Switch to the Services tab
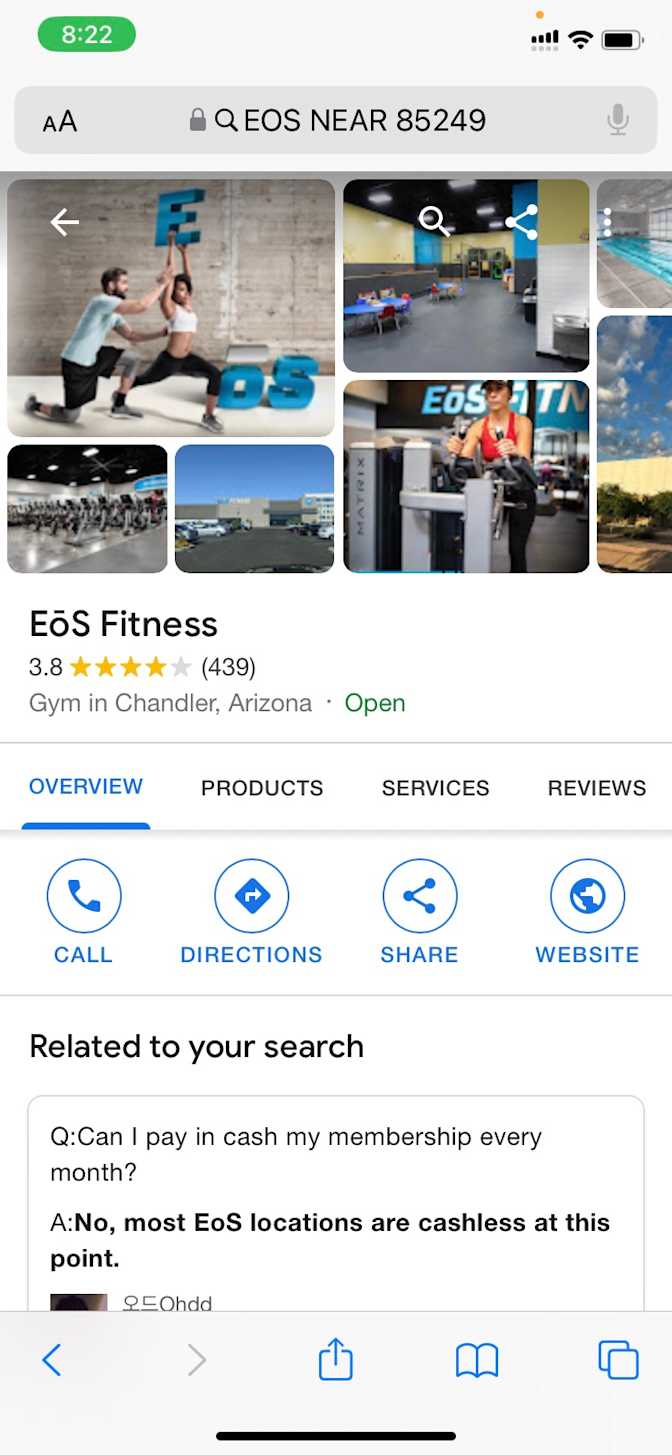 click(x=435, y=788)
